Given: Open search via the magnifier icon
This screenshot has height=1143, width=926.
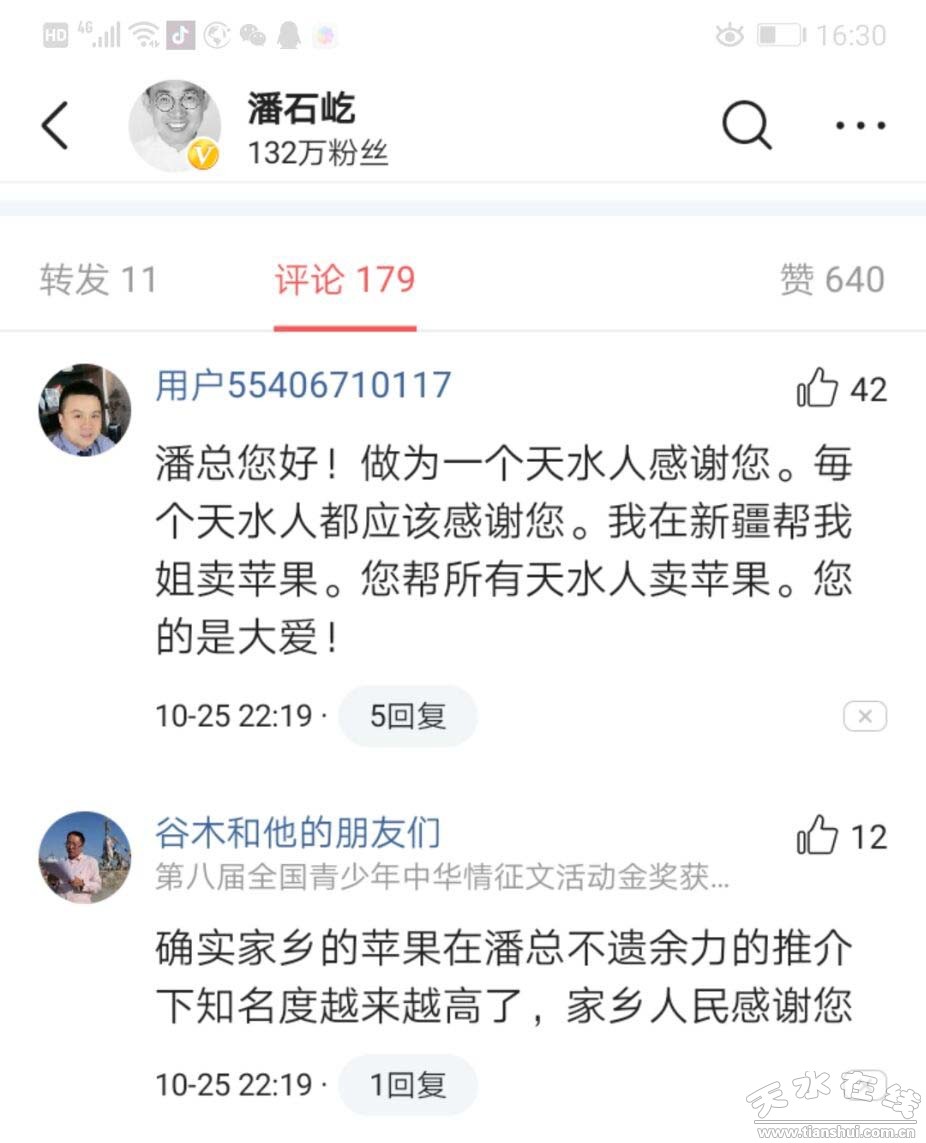Looking at the screenshot, I should tap(746, 126).
